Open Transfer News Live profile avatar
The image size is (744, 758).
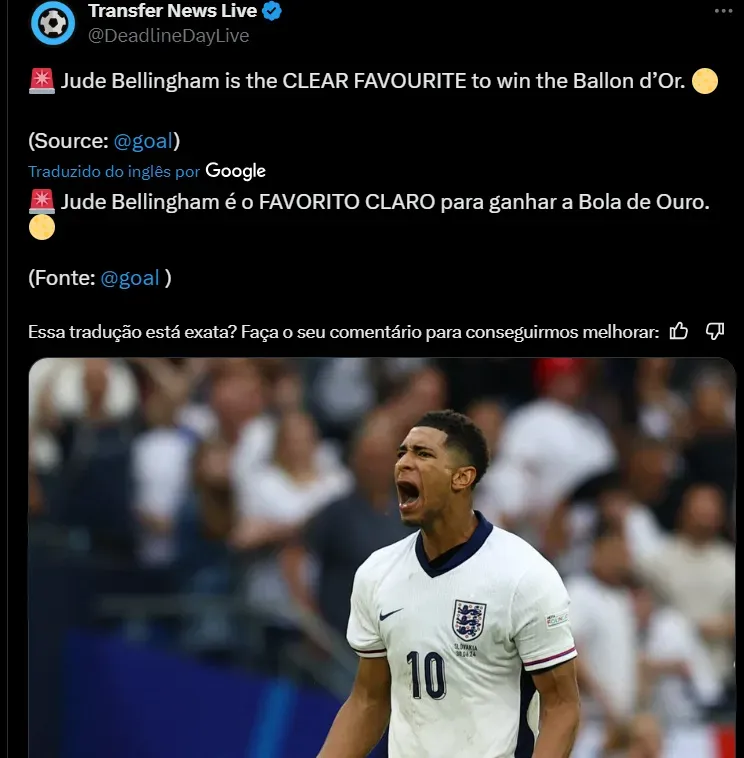52,22
